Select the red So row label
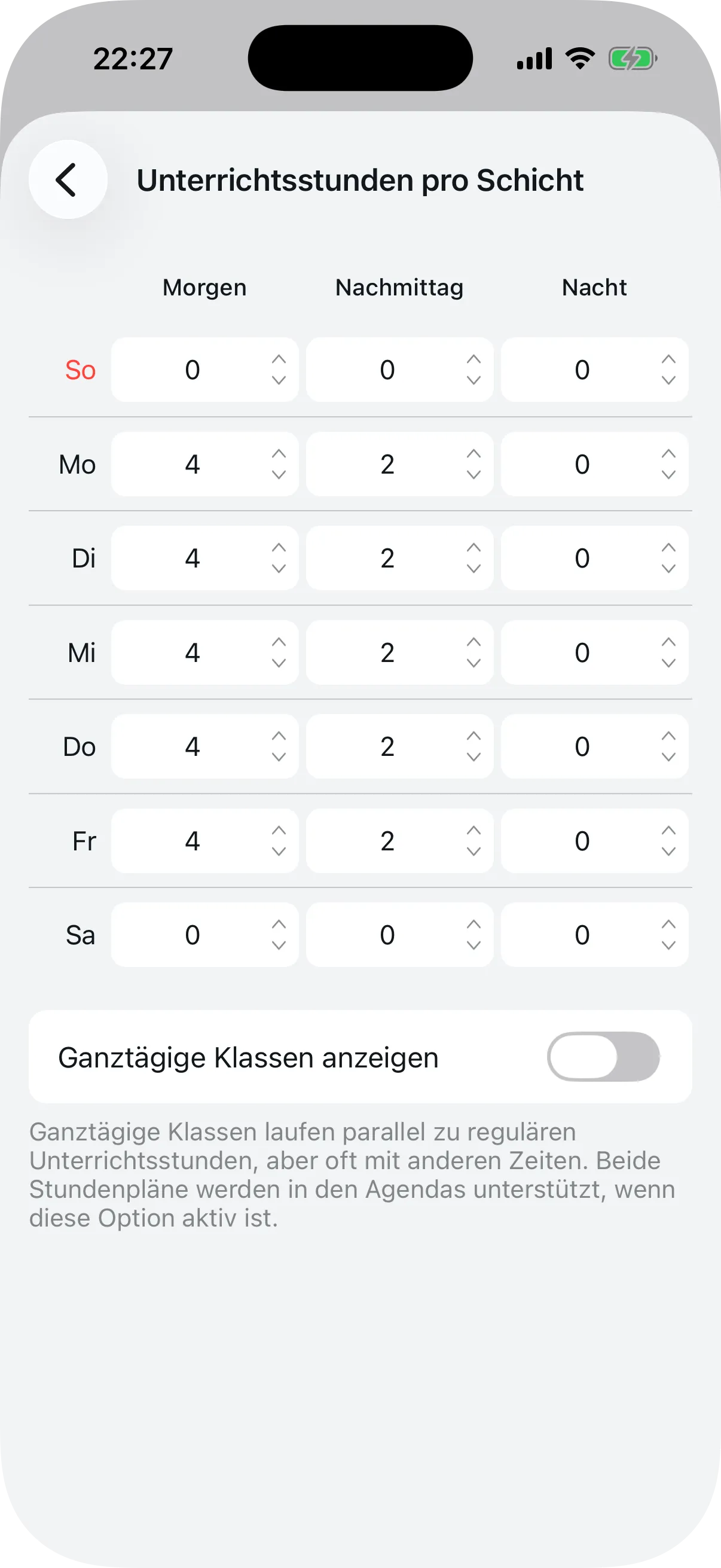The height and width of the screenshot is (1568, 721). [x=80, y=370]
